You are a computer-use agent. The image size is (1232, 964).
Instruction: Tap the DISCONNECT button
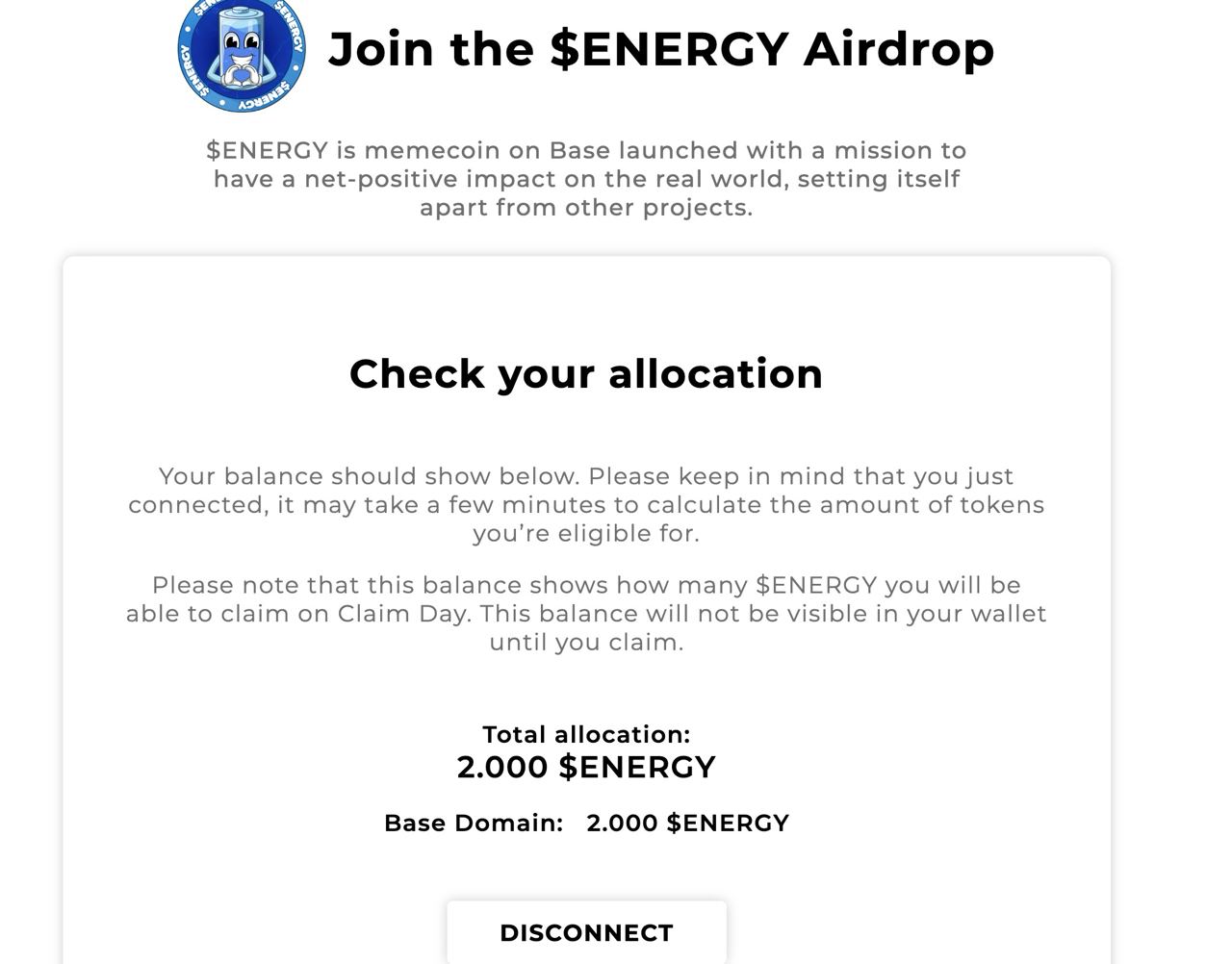click(x=586, y=932)
